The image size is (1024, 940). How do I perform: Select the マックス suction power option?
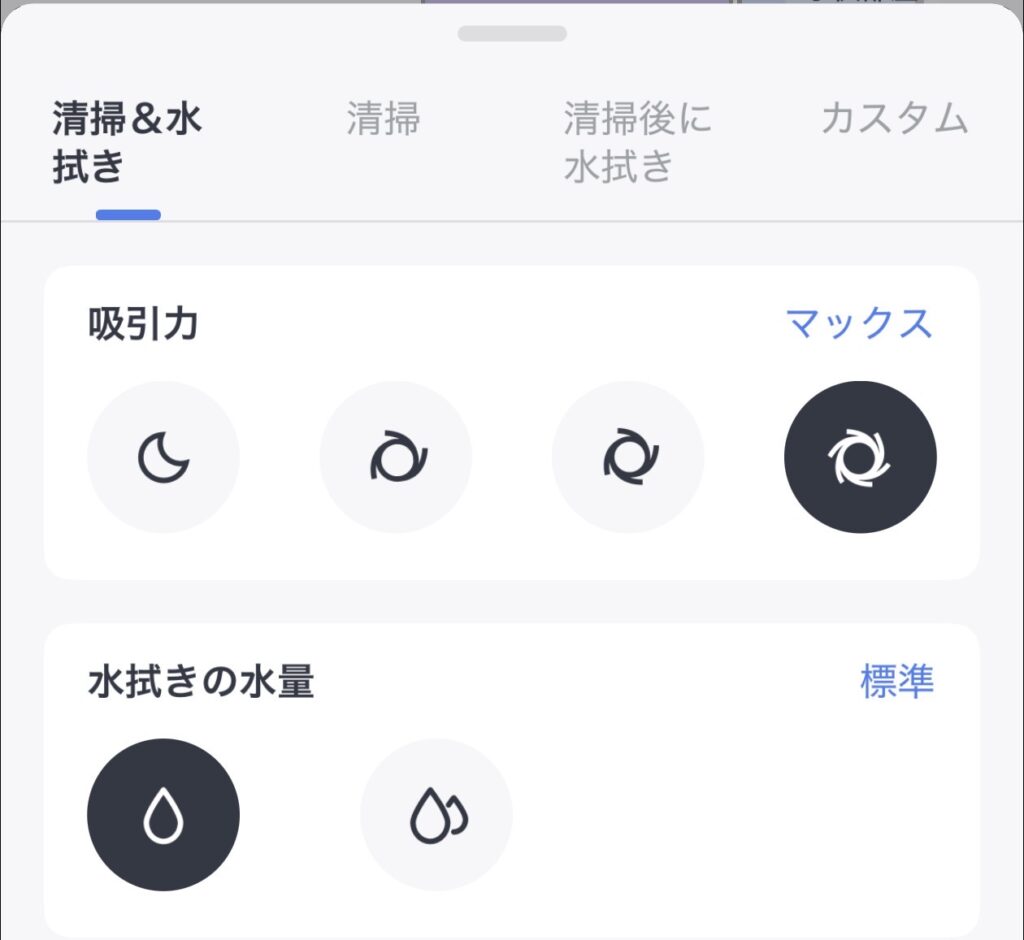click(860, 457)
